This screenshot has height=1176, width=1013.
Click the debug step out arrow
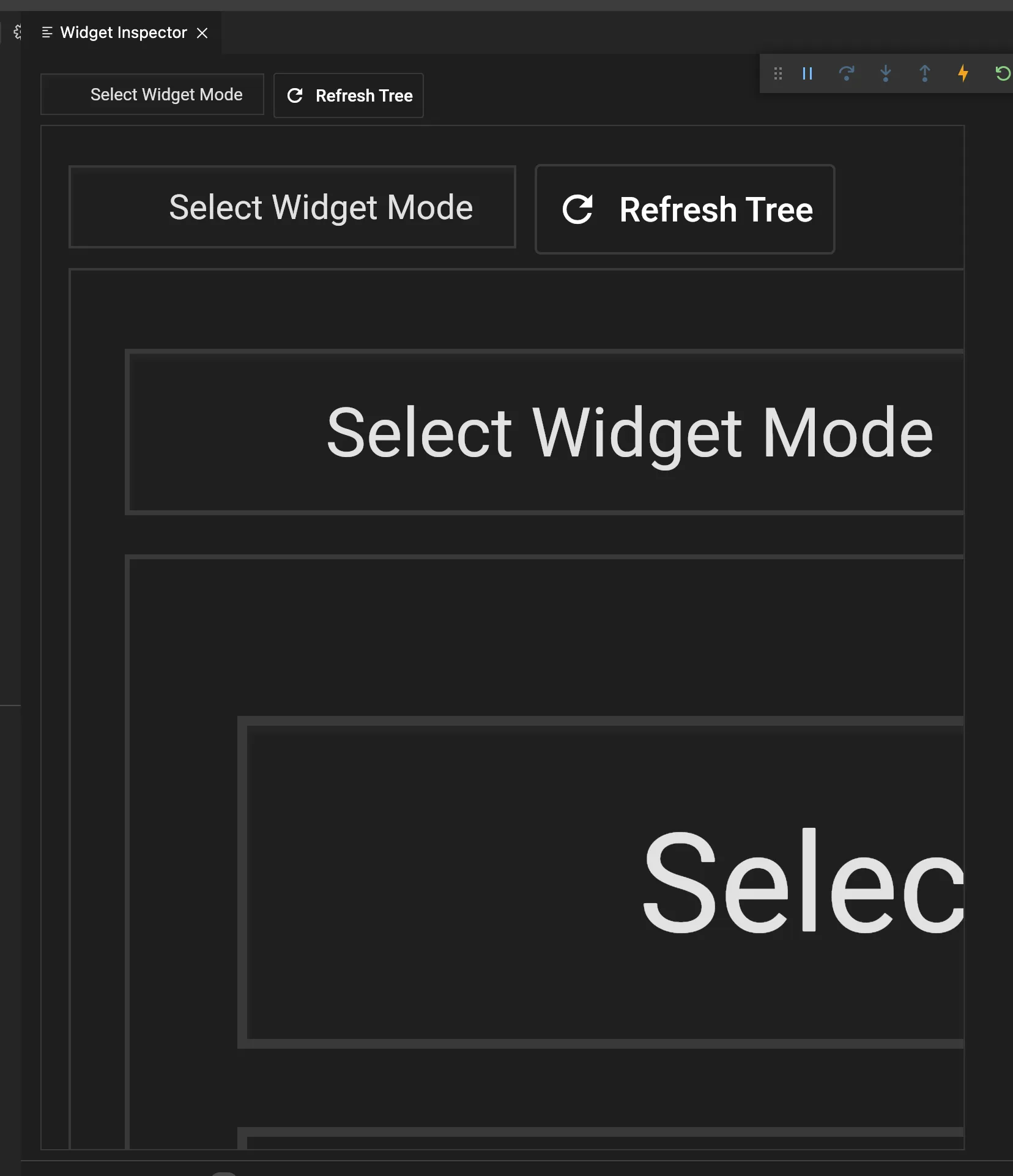coord(924,73)
